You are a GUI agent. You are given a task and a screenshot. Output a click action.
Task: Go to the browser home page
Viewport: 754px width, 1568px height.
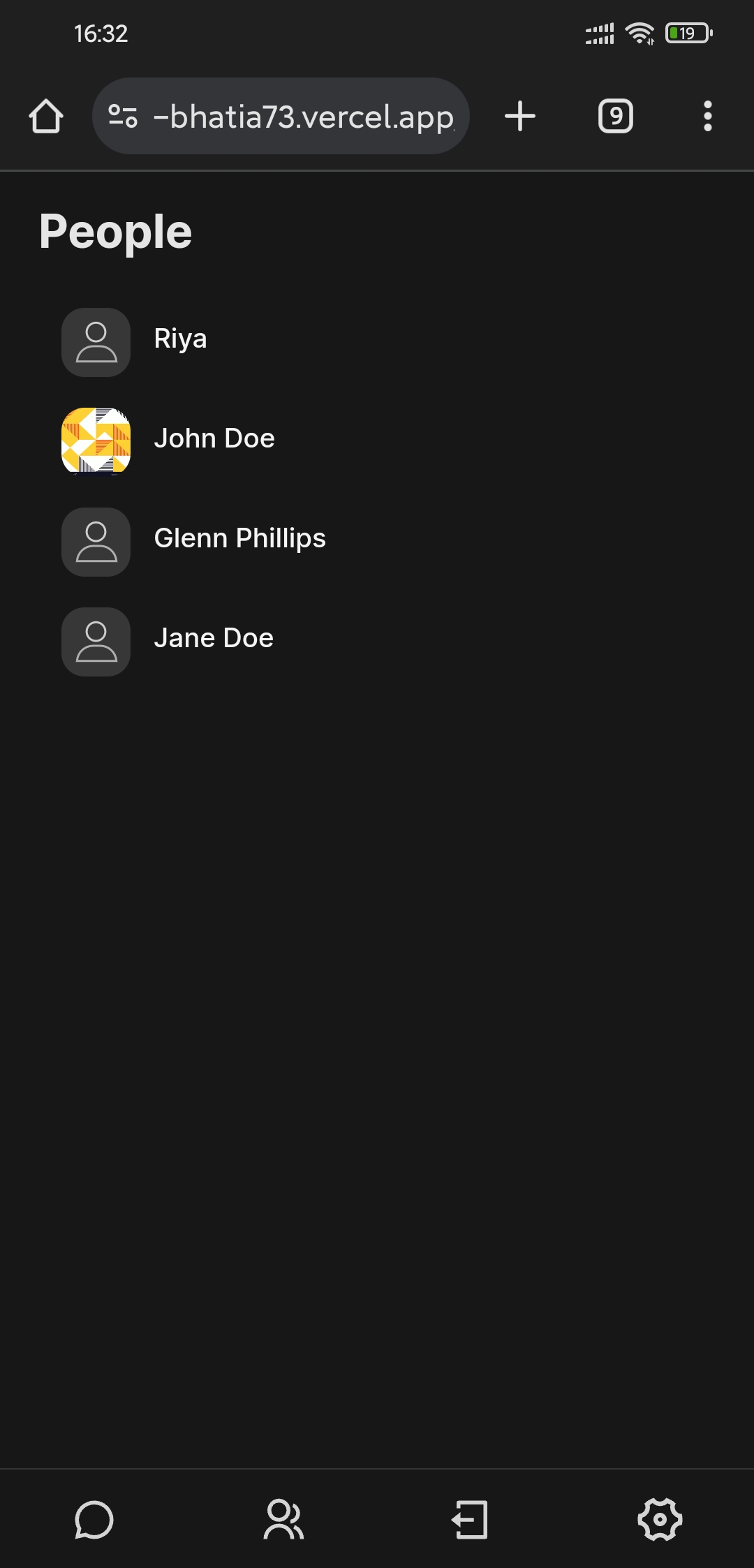[46, 116]
